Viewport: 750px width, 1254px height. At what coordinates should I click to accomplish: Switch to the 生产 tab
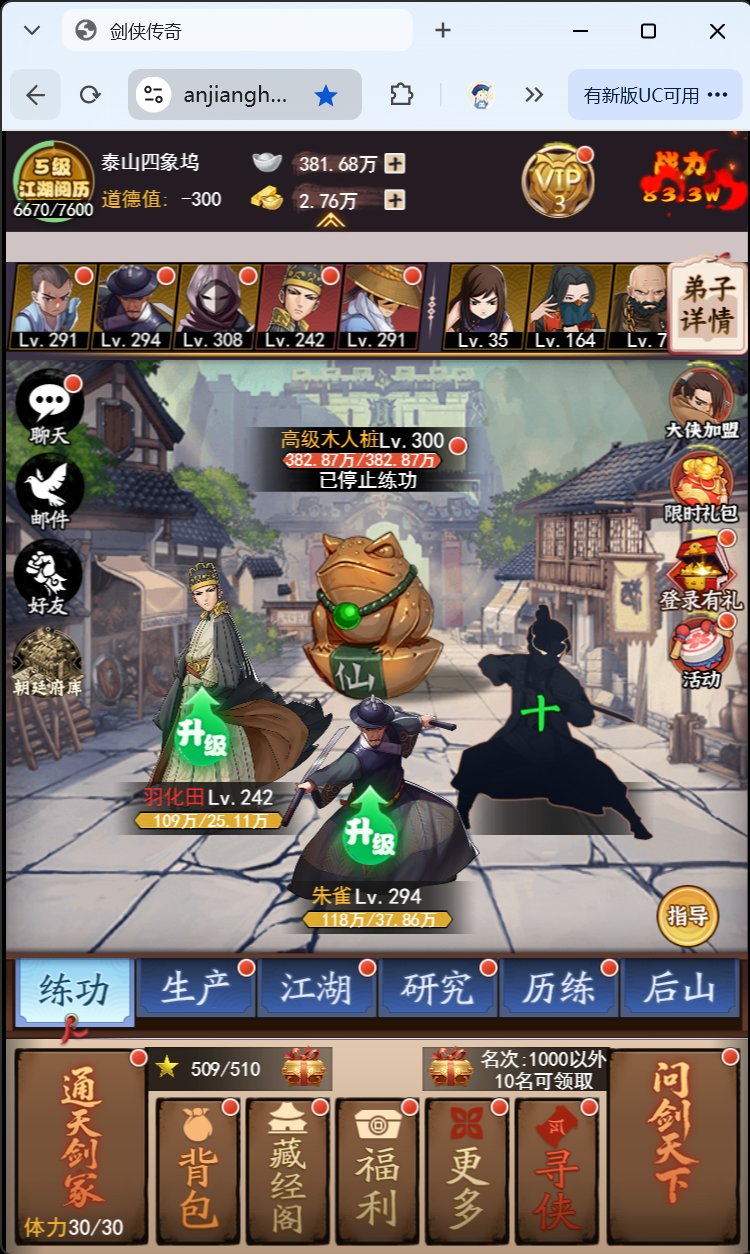coord(195,989)
